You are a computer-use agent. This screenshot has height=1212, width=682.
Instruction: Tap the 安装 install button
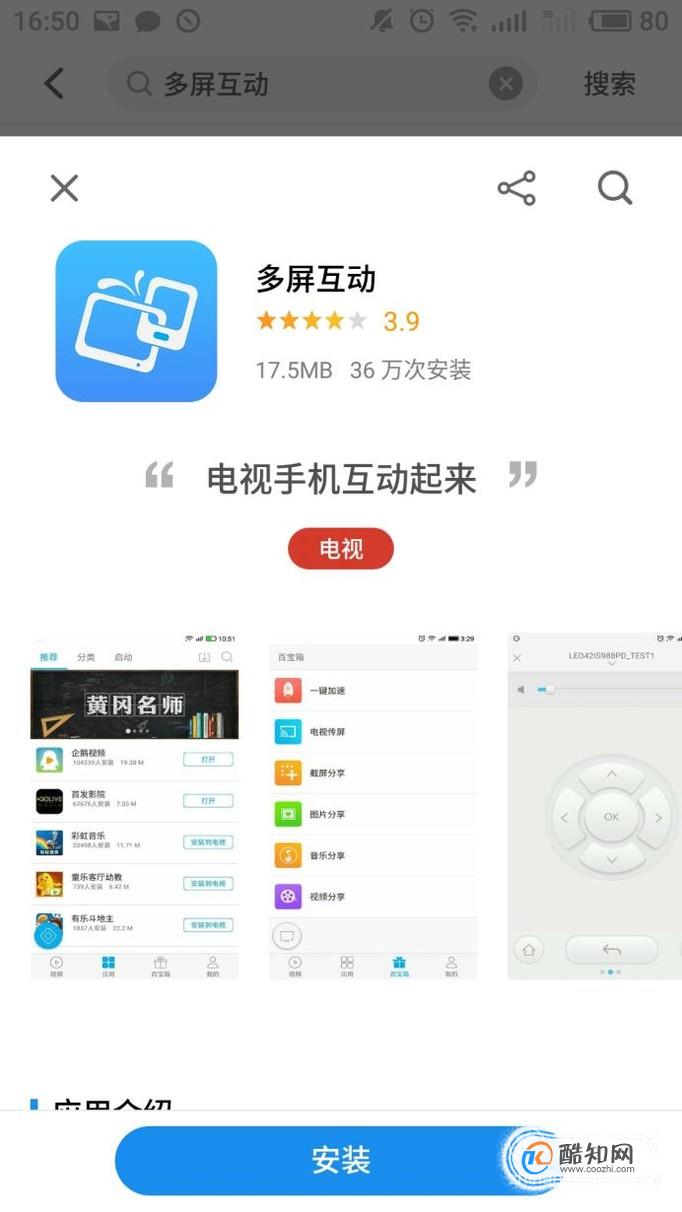[340, 1160]
